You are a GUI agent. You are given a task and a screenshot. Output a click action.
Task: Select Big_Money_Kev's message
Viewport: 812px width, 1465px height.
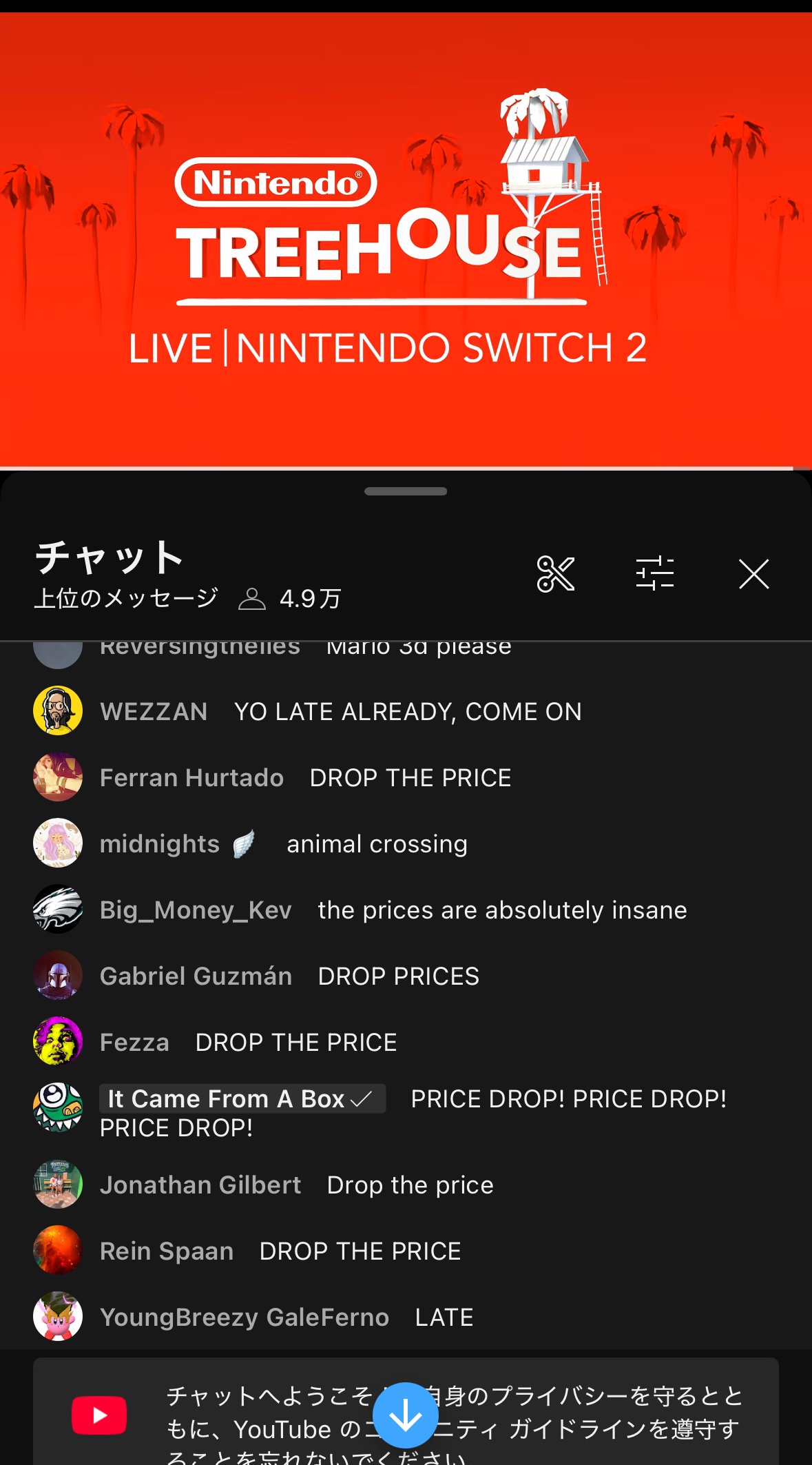(501, 910)
